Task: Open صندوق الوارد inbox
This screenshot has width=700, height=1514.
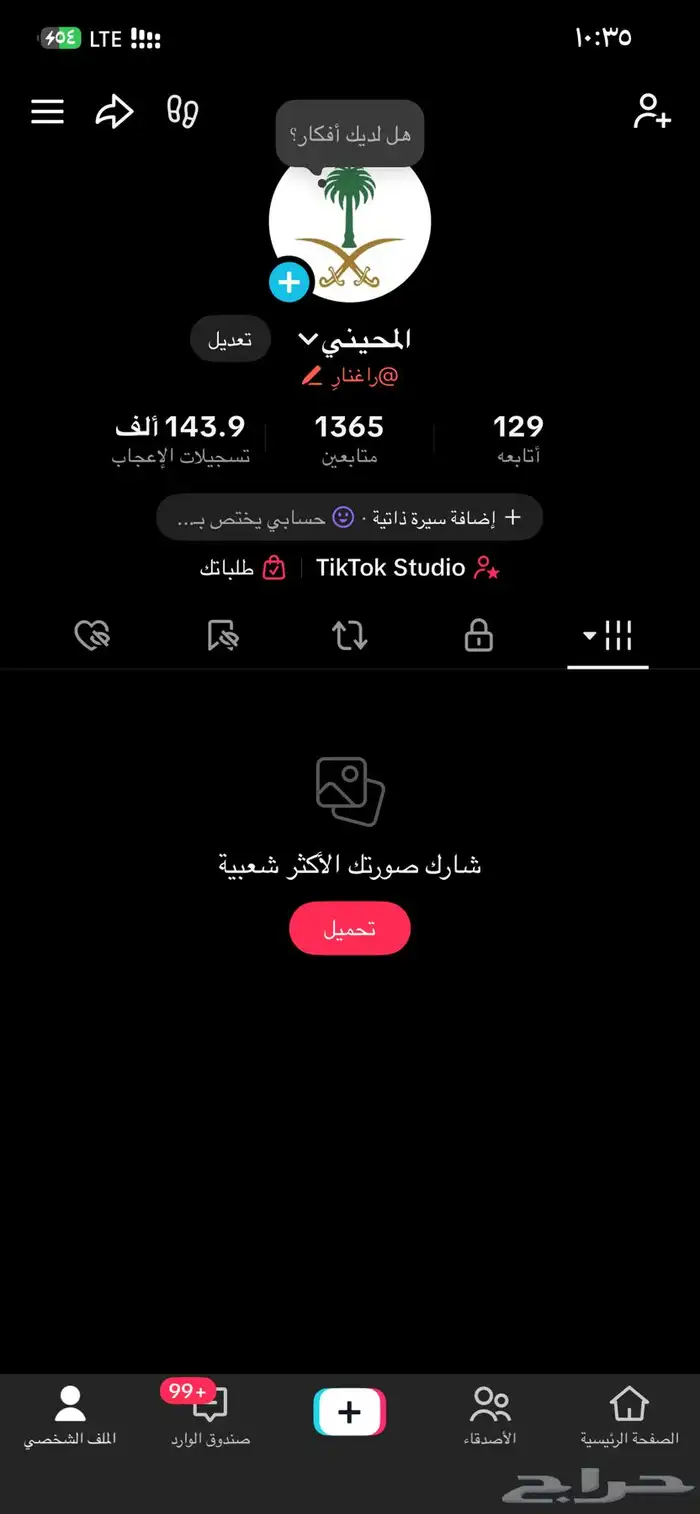Action: tap(209, 1416)
